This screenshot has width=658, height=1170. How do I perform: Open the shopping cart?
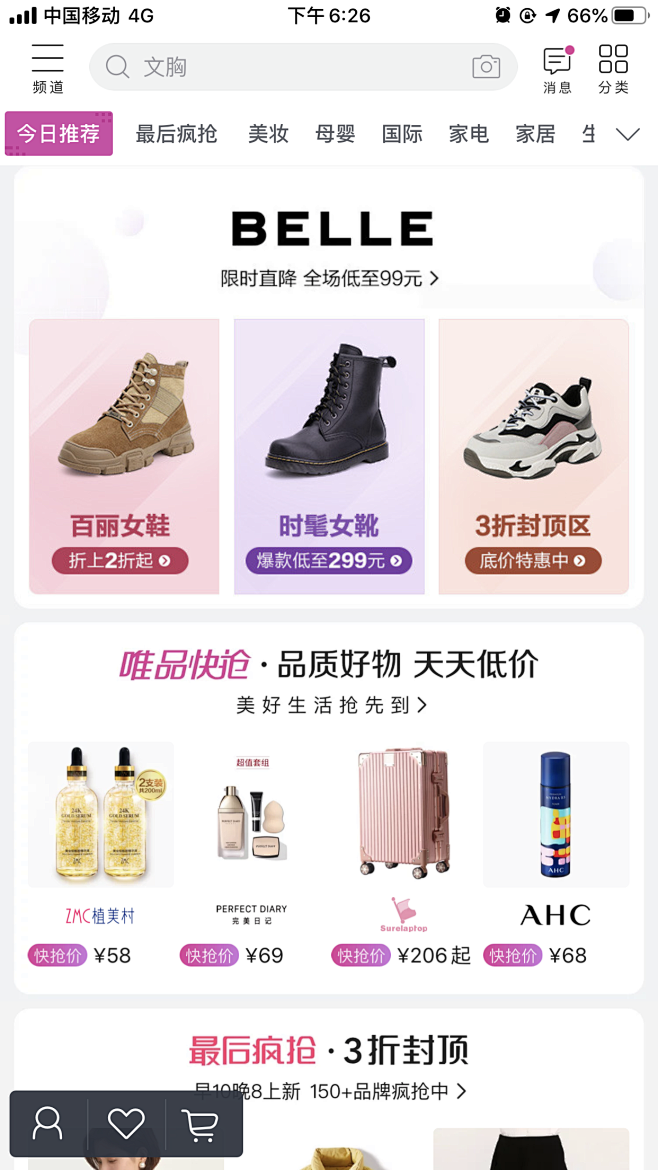coord(202,1124)
